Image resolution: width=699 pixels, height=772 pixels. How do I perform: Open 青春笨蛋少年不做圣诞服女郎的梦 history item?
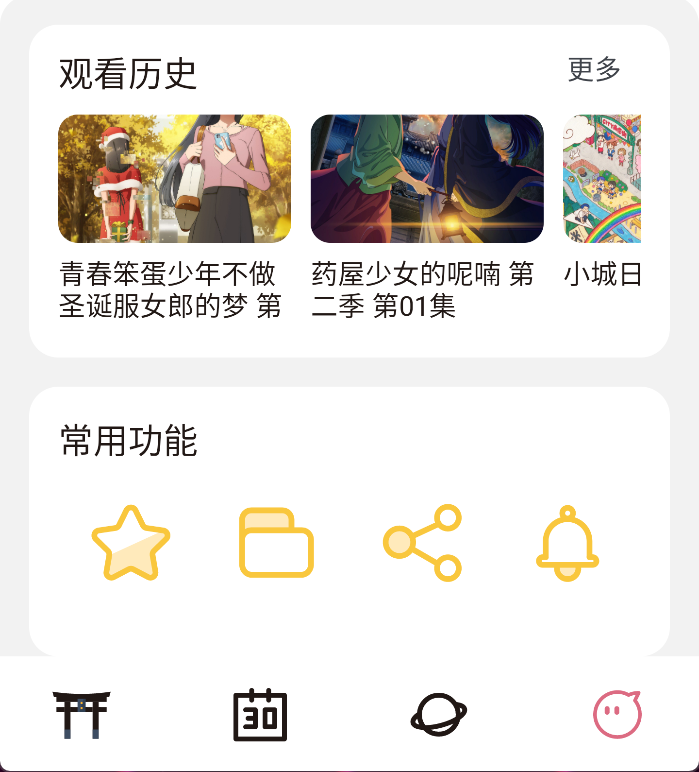[x=175, y=179]
